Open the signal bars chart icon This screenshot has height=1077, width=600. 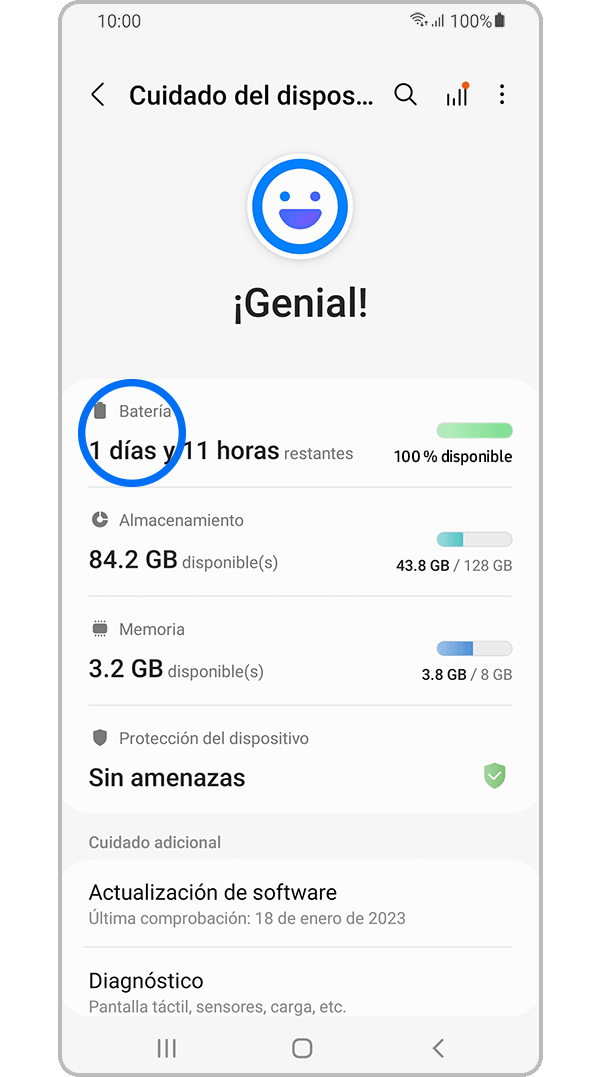(457, 95)
